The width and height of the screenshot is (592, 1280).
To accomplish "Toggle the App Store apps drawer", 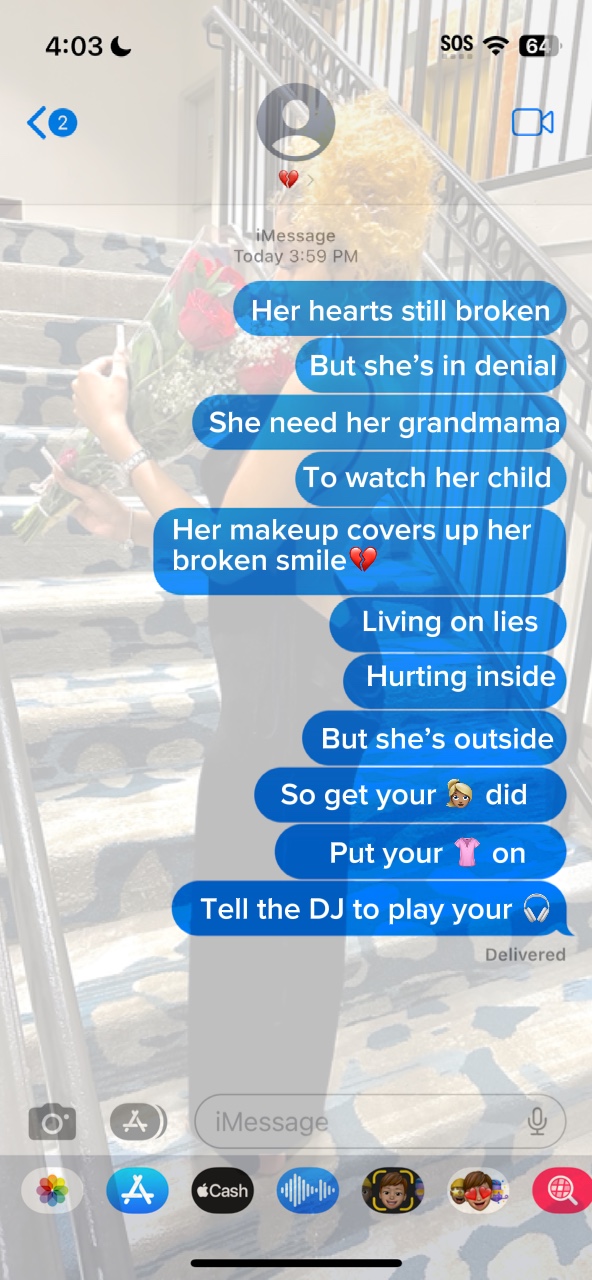I will (137, 1122).
